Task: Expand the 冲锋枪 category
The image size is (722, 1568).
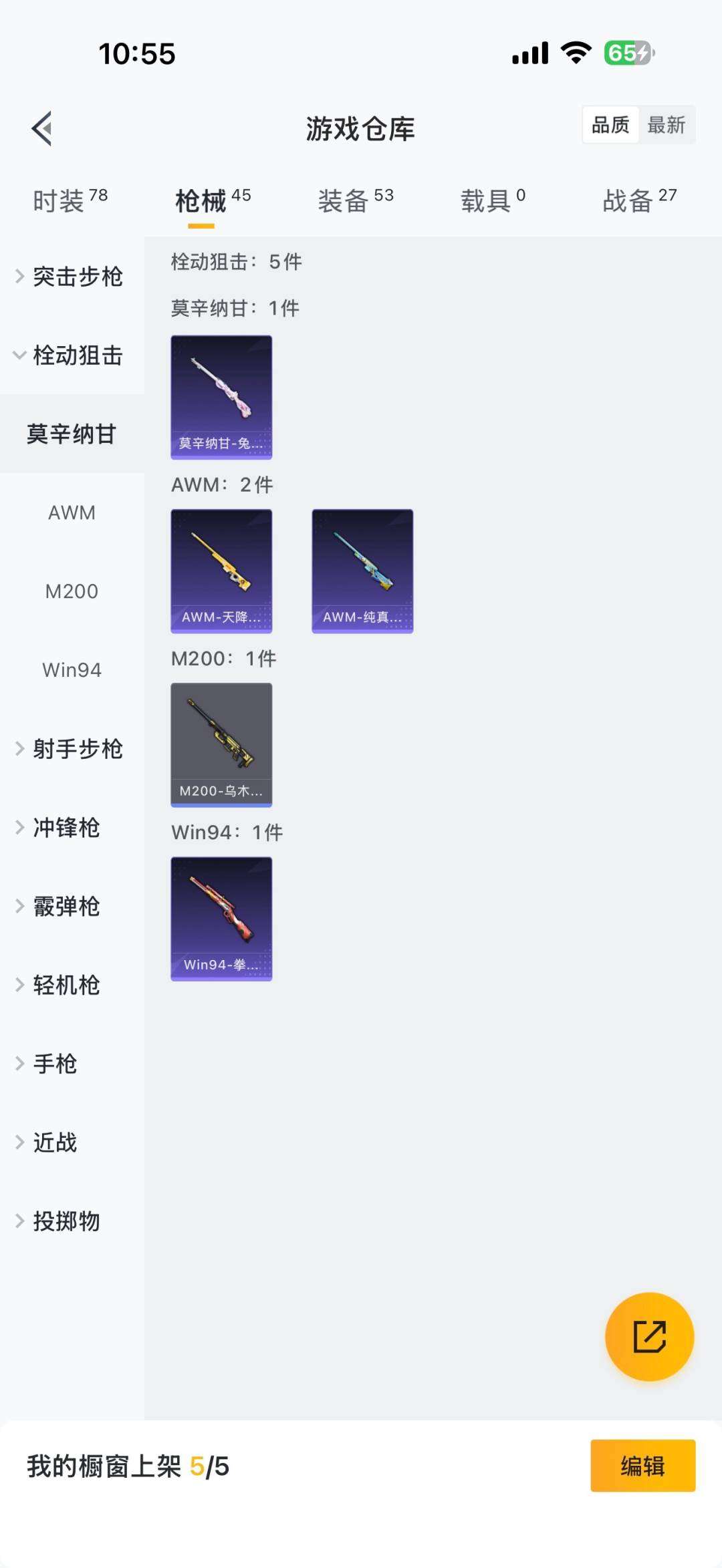Action: [x=67, y=828]
